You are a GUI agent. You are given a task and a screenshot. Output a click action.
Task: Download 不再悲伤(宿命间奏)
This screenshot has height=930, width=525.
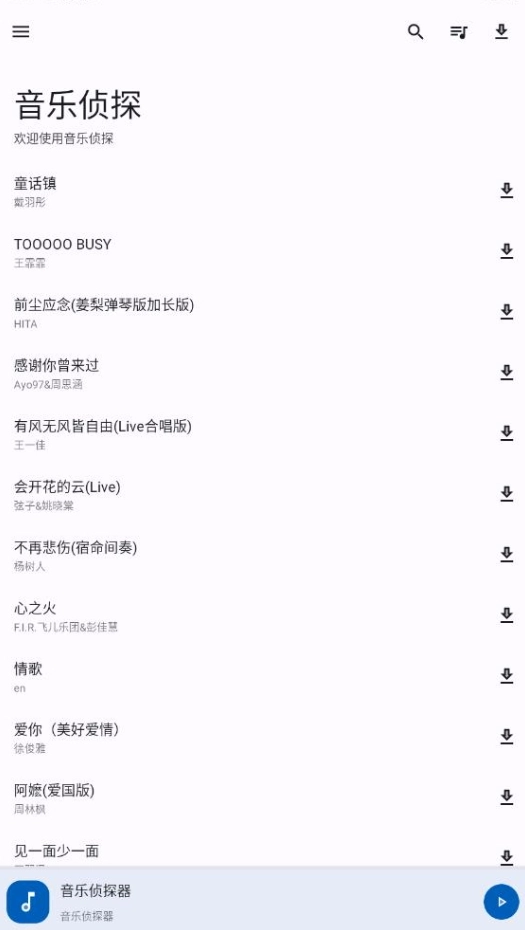[x=507, y=554]
